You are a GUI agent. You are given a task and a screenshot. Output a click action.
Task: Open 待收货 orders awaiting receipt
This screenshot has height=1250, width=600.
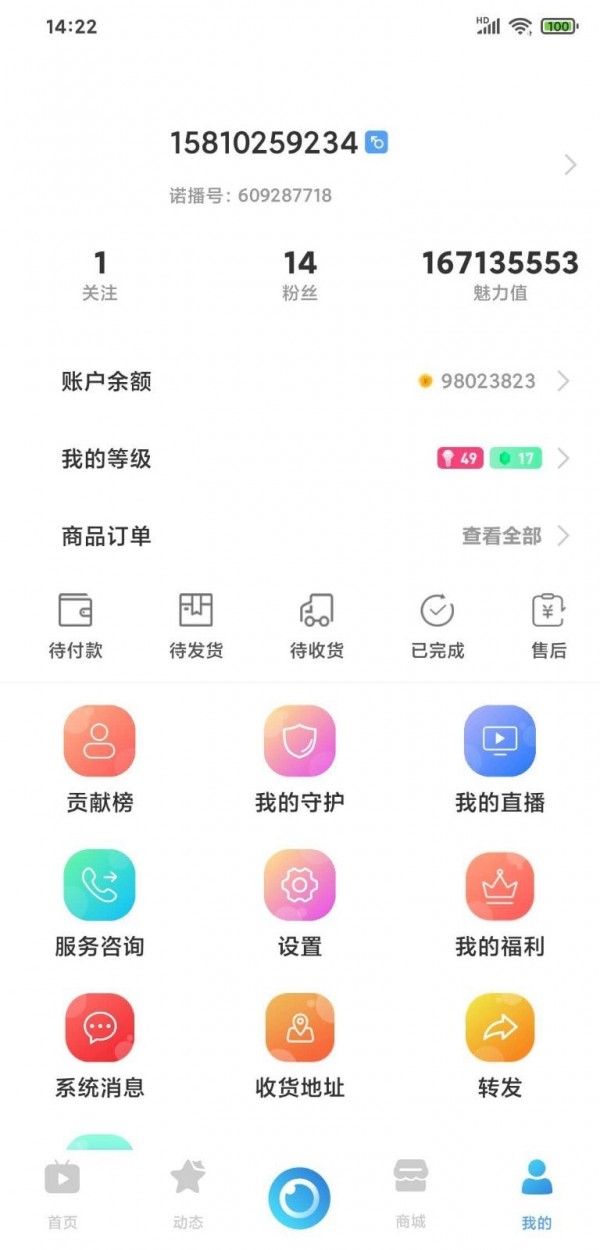click(316, 625)
